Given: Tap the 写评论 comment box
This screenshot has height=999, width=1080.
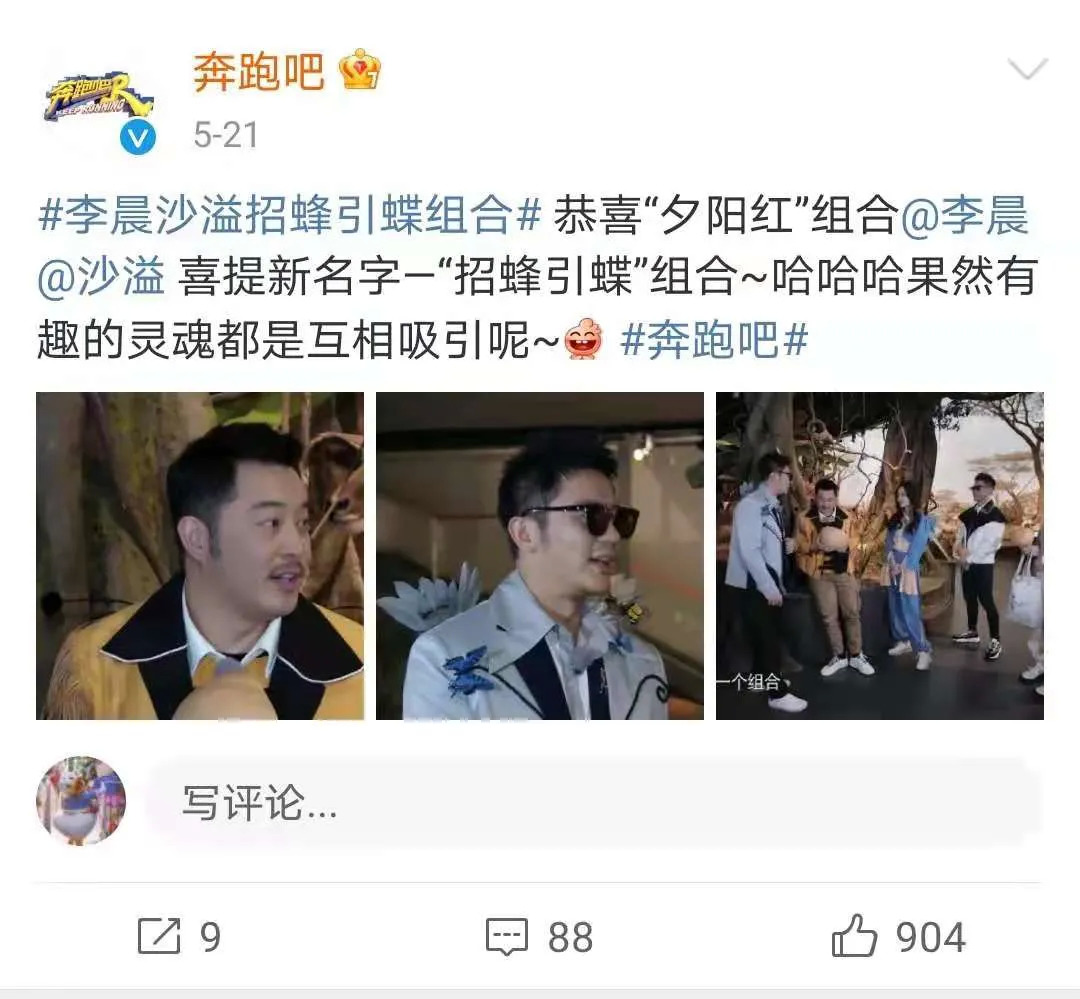Looking at the screenshot, I should point(592,802).
